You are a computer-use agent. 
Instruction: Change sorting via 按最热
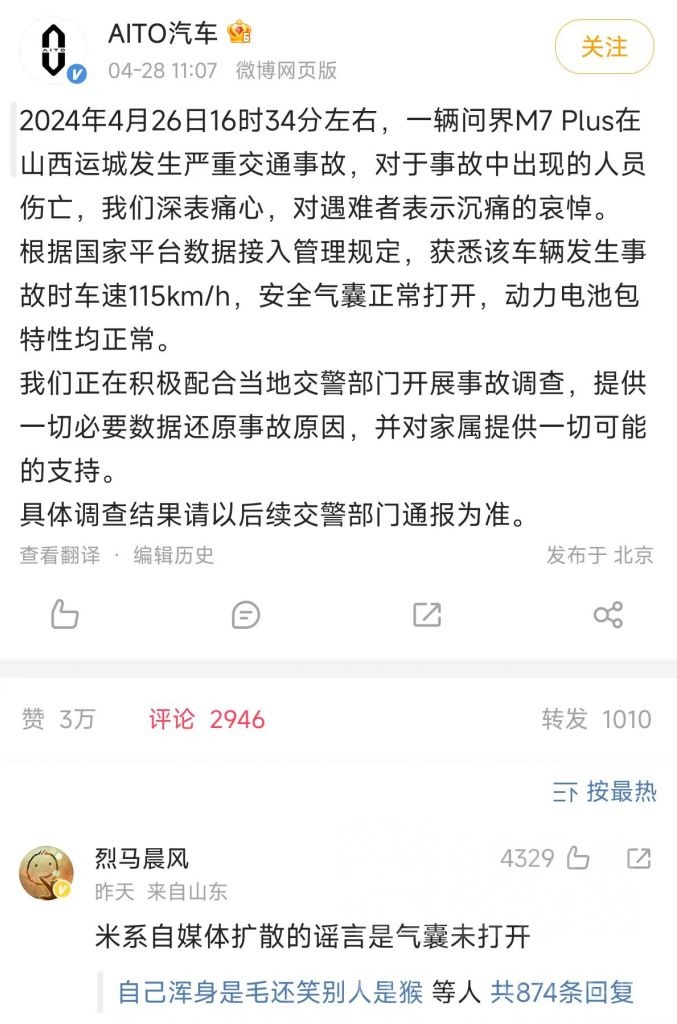pyautogui.click(x=605, y=792)
